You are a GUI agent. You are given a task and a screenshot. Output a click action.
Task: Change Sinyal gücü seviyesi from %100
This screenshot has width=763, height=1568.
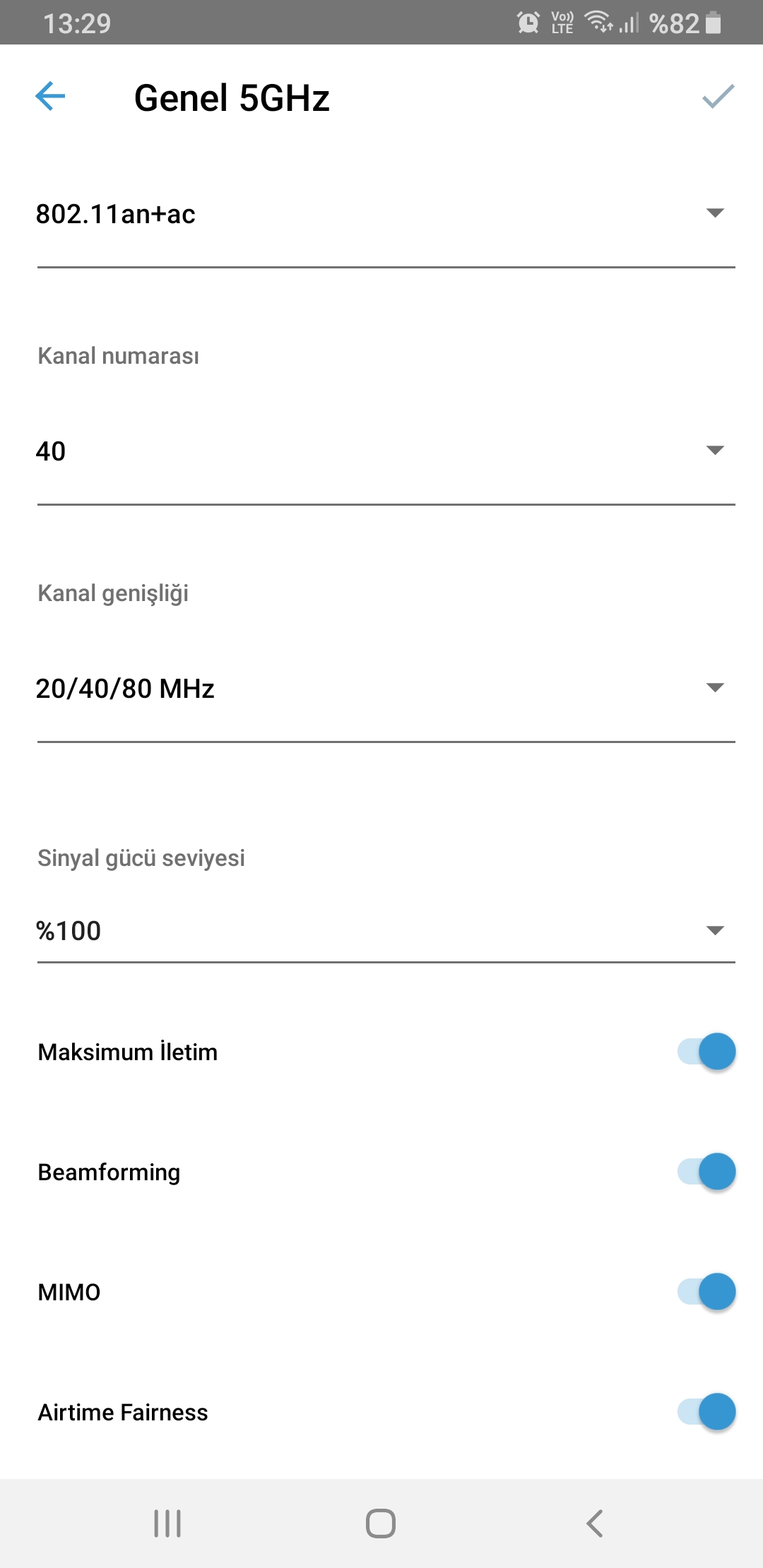click(386, 931)
